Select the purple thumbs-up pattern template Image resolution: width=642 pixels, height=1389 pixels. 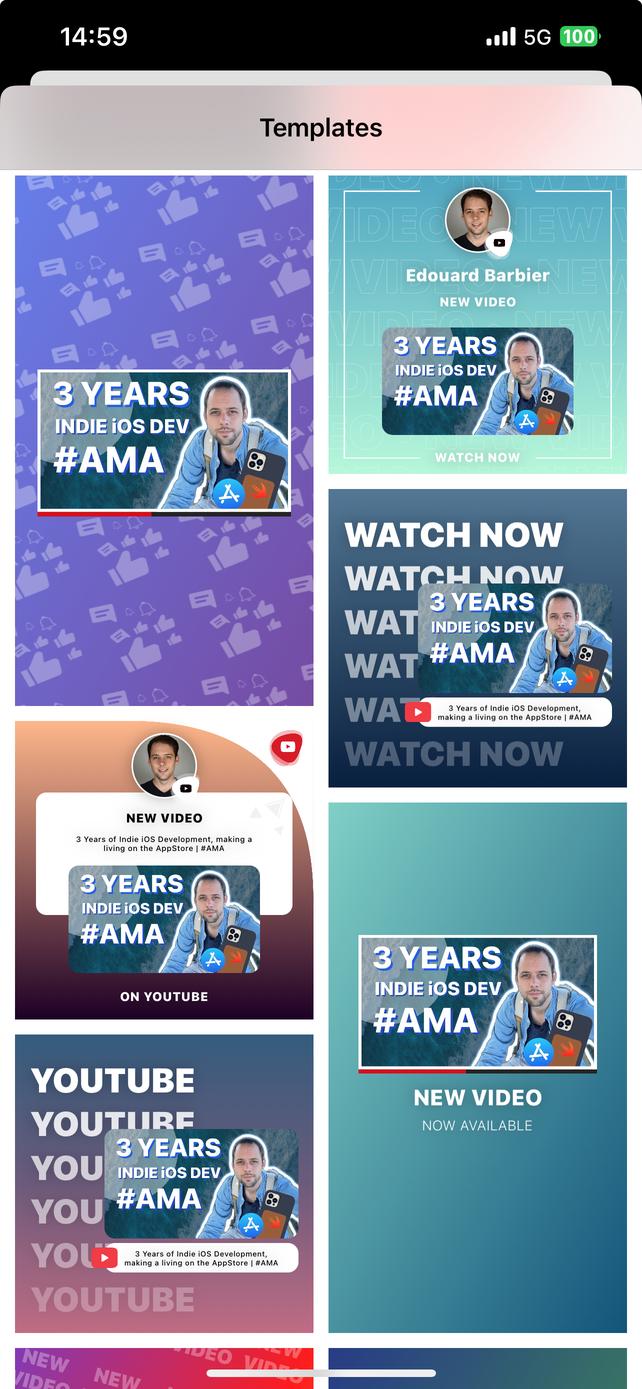click(164, 440)
